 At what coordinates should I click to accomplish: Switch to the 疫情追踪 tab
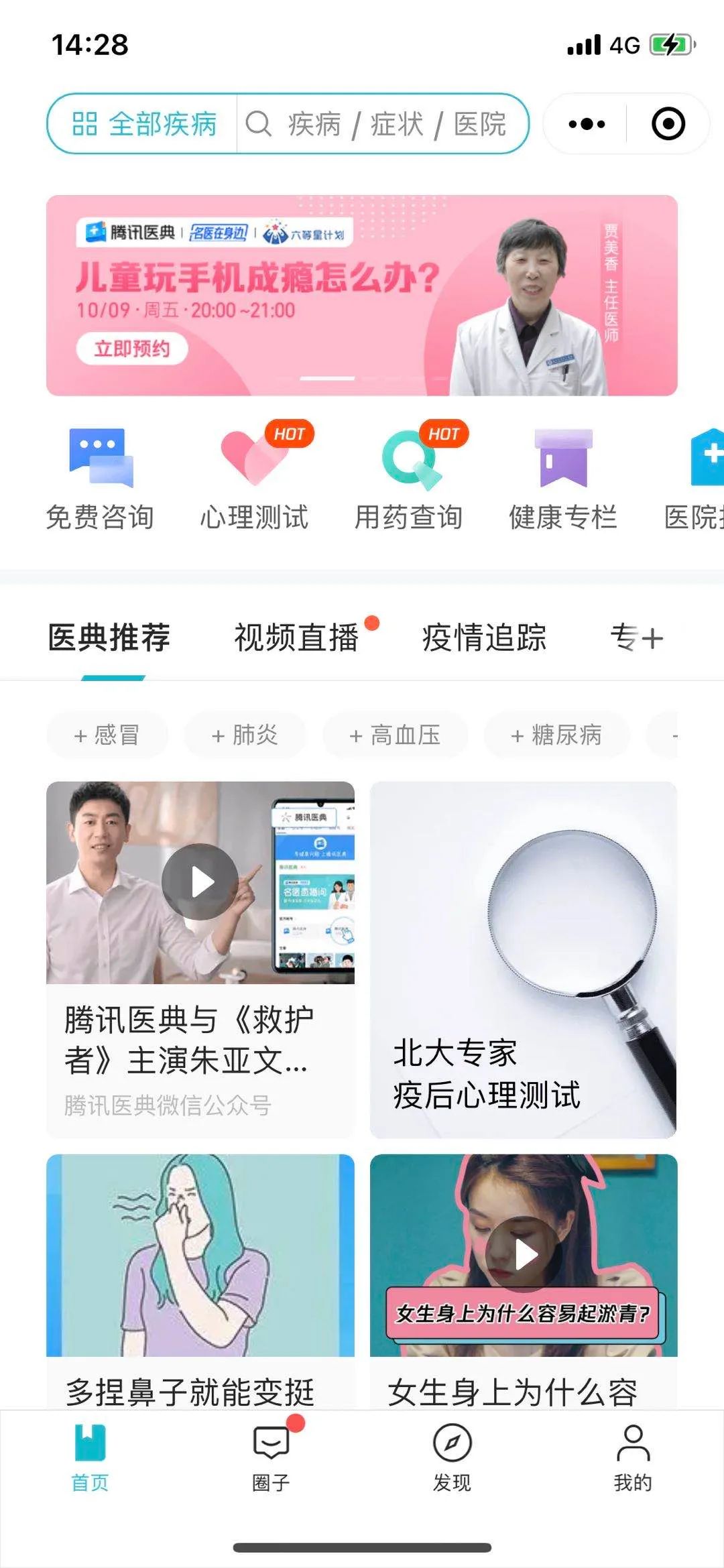484,637
